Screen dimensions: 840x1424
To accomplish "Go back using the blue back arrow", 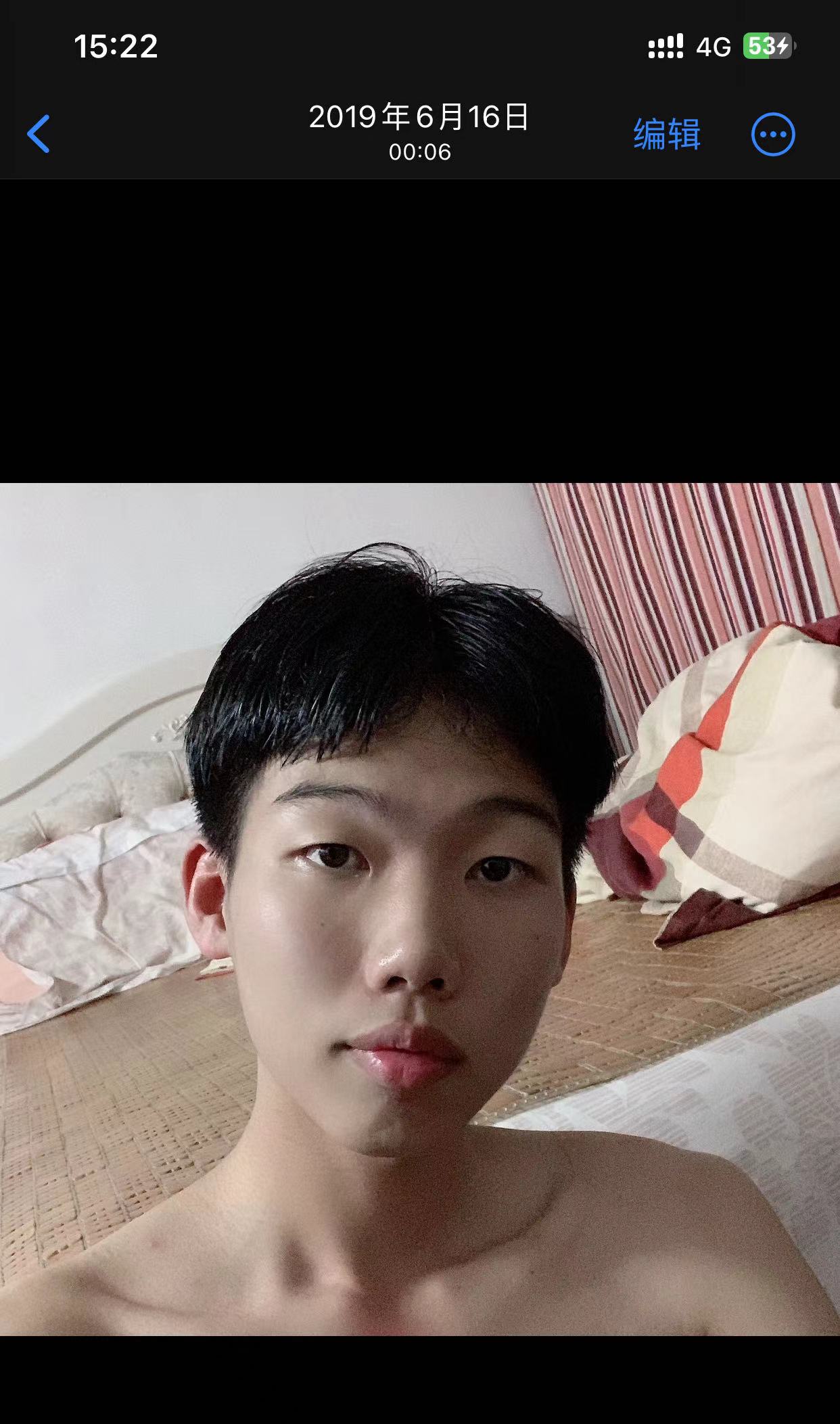I will coord(39,134).
